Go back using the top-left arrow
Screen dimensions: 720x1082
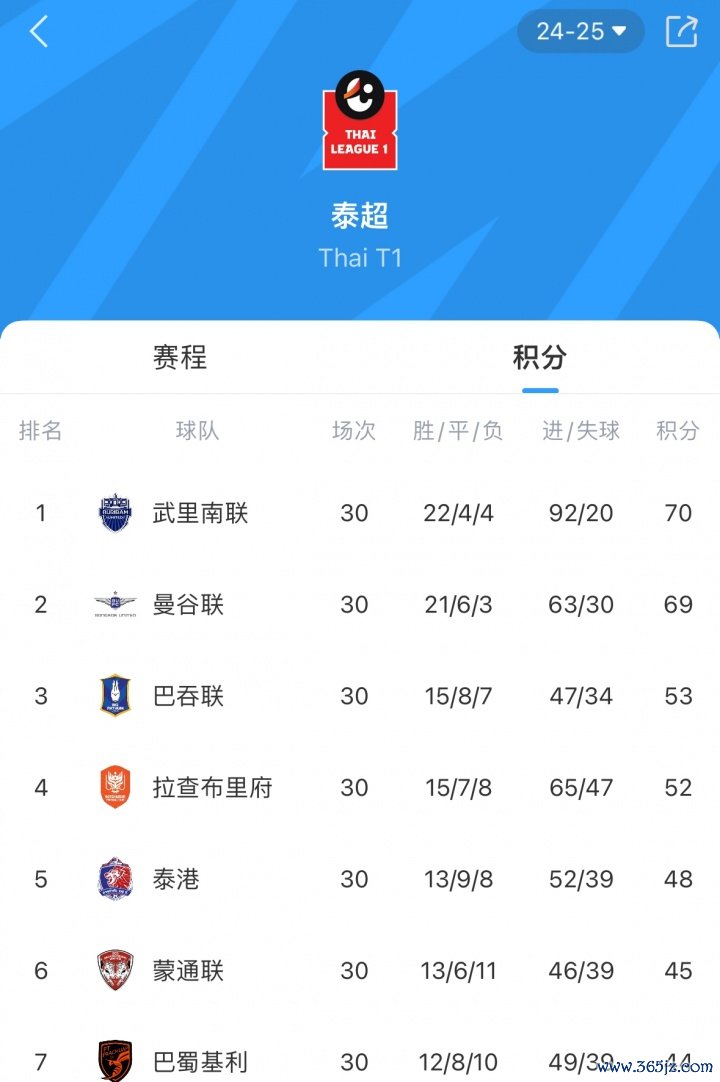(x=39, y=32)
